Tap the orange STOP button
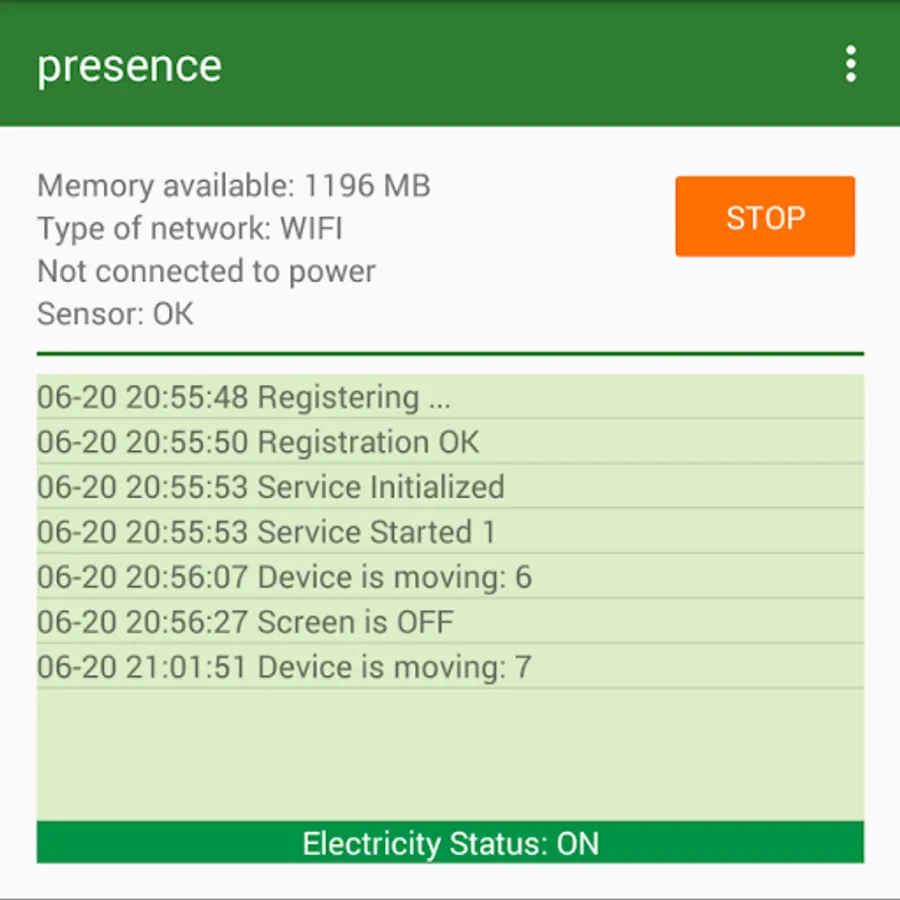 point(765,217)
